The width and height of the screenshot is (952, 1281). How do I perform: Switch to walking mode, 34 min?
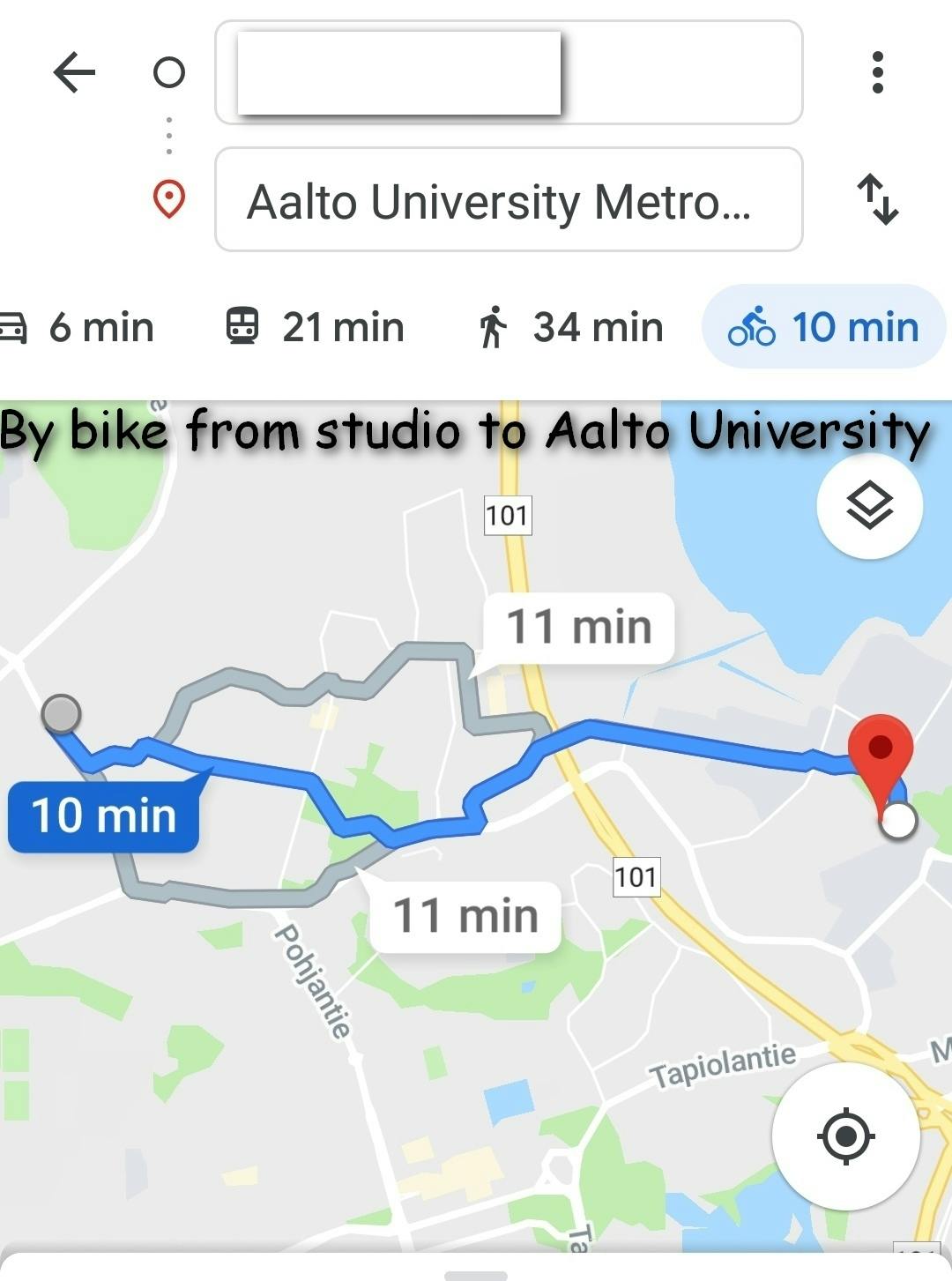pyautogui.click(x=569, y=327)
